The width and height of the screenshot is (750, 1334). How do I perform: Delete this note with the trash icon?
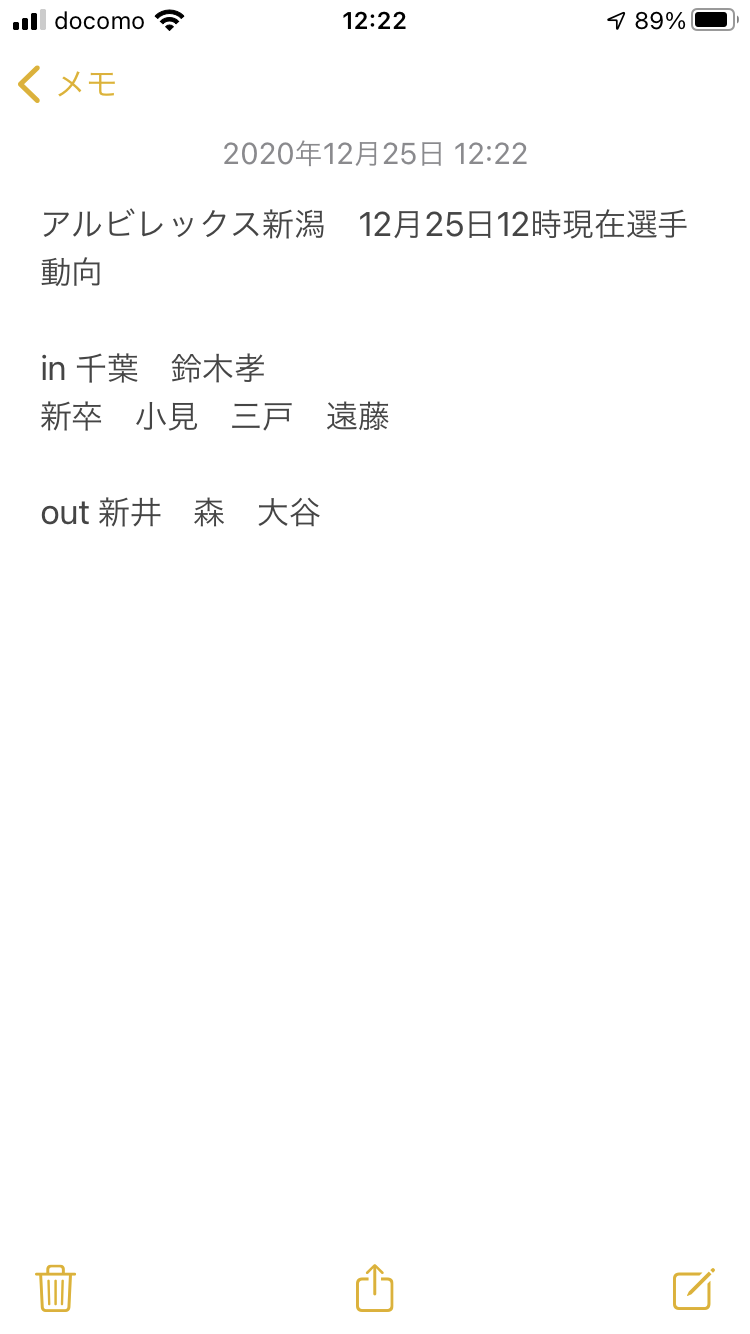coord(56,1288)
